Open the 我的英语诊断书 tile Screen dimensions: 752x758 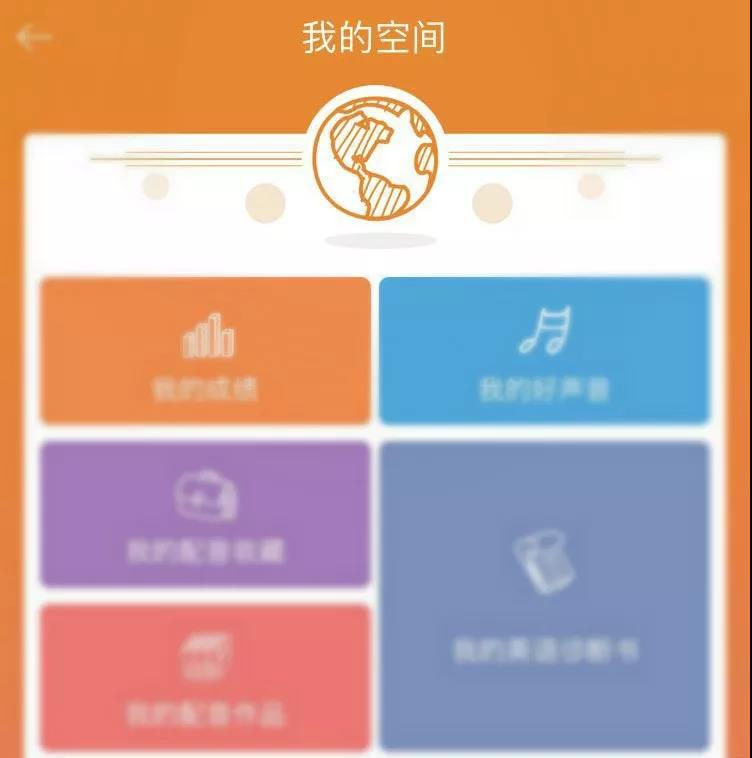[x=545, y=595]
